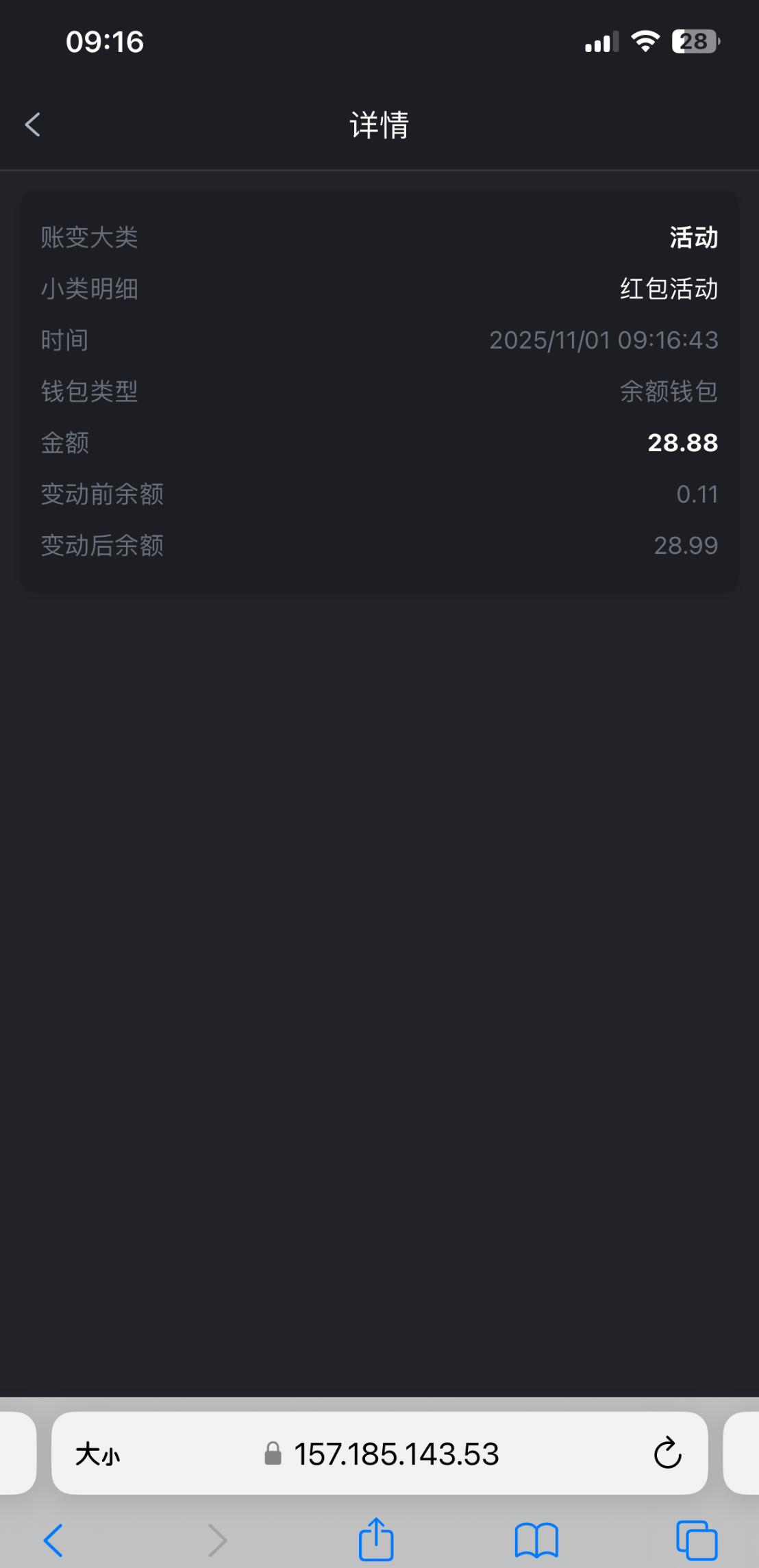The image size is (759, 1568).
Task: Tap the address bar showing 157.185.143.53
Action: click(x=396, y=1454)
